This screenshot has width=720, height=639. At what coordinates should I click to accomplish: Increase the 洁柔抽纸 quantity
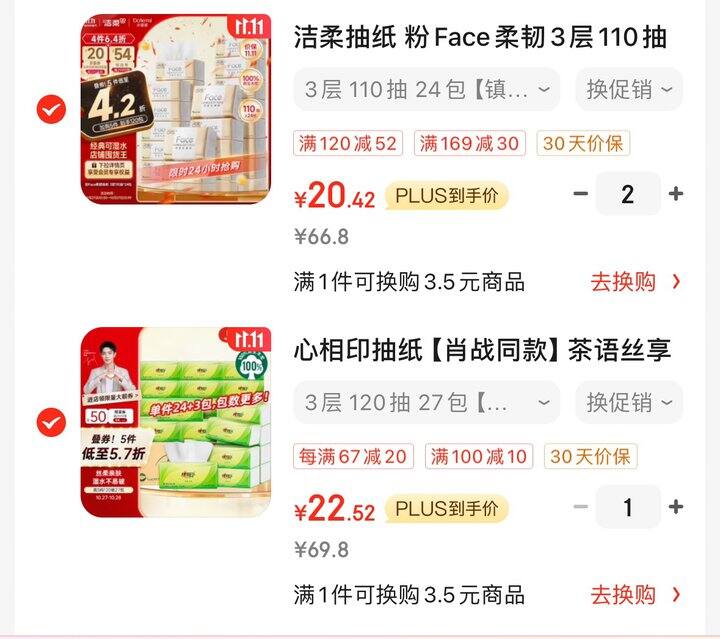pyautogui.click(x=676, y=194)
